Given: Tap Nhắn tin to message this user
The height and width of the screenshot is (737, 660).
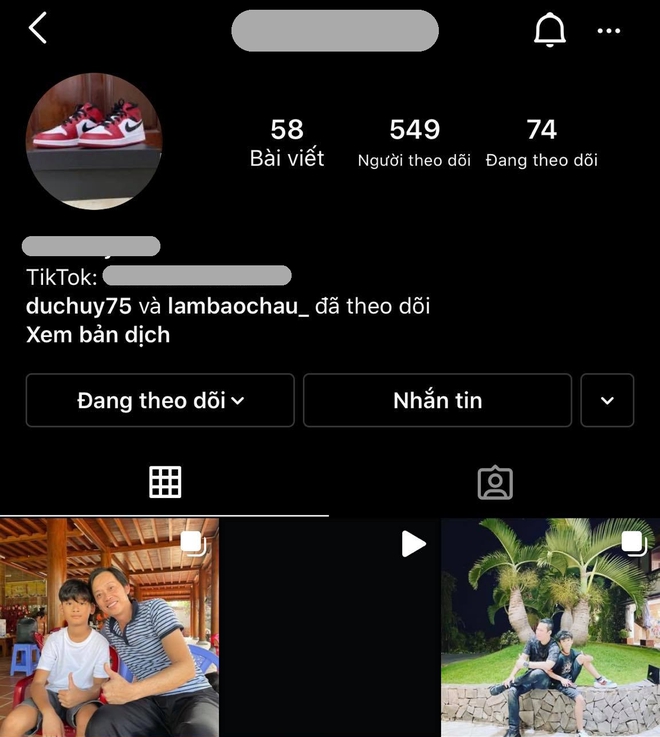Looking at the screenshot, I should (437, 401).
